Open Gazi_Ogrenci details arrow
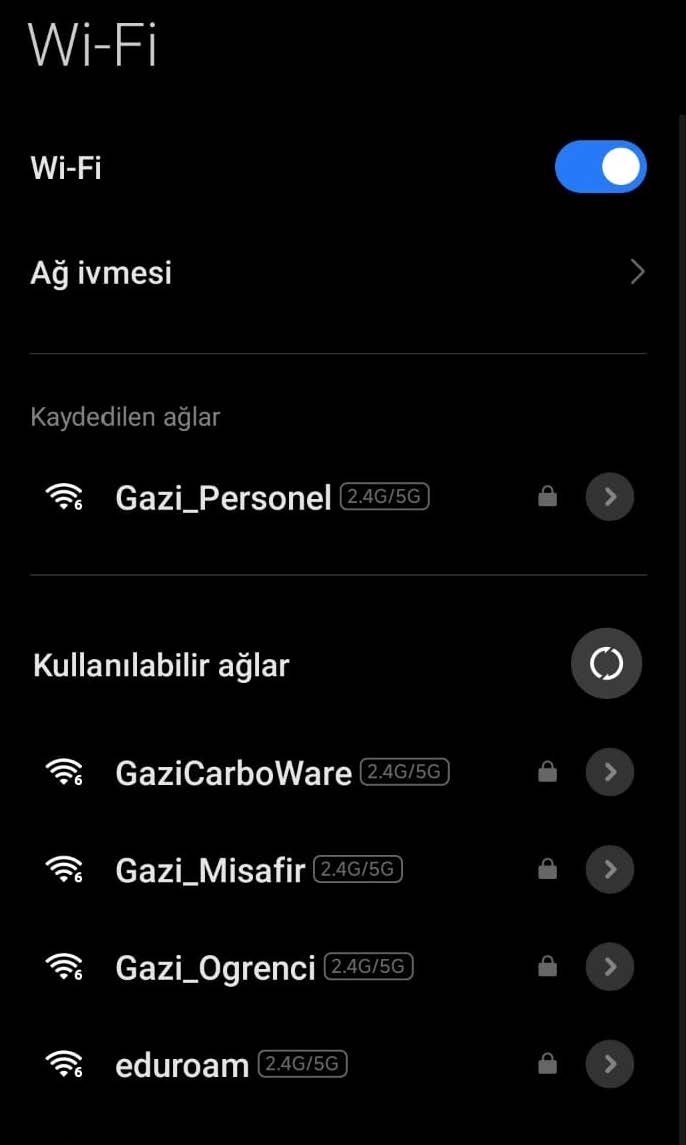This screenshot has width=686, height=1145. (x=609, y=966)
